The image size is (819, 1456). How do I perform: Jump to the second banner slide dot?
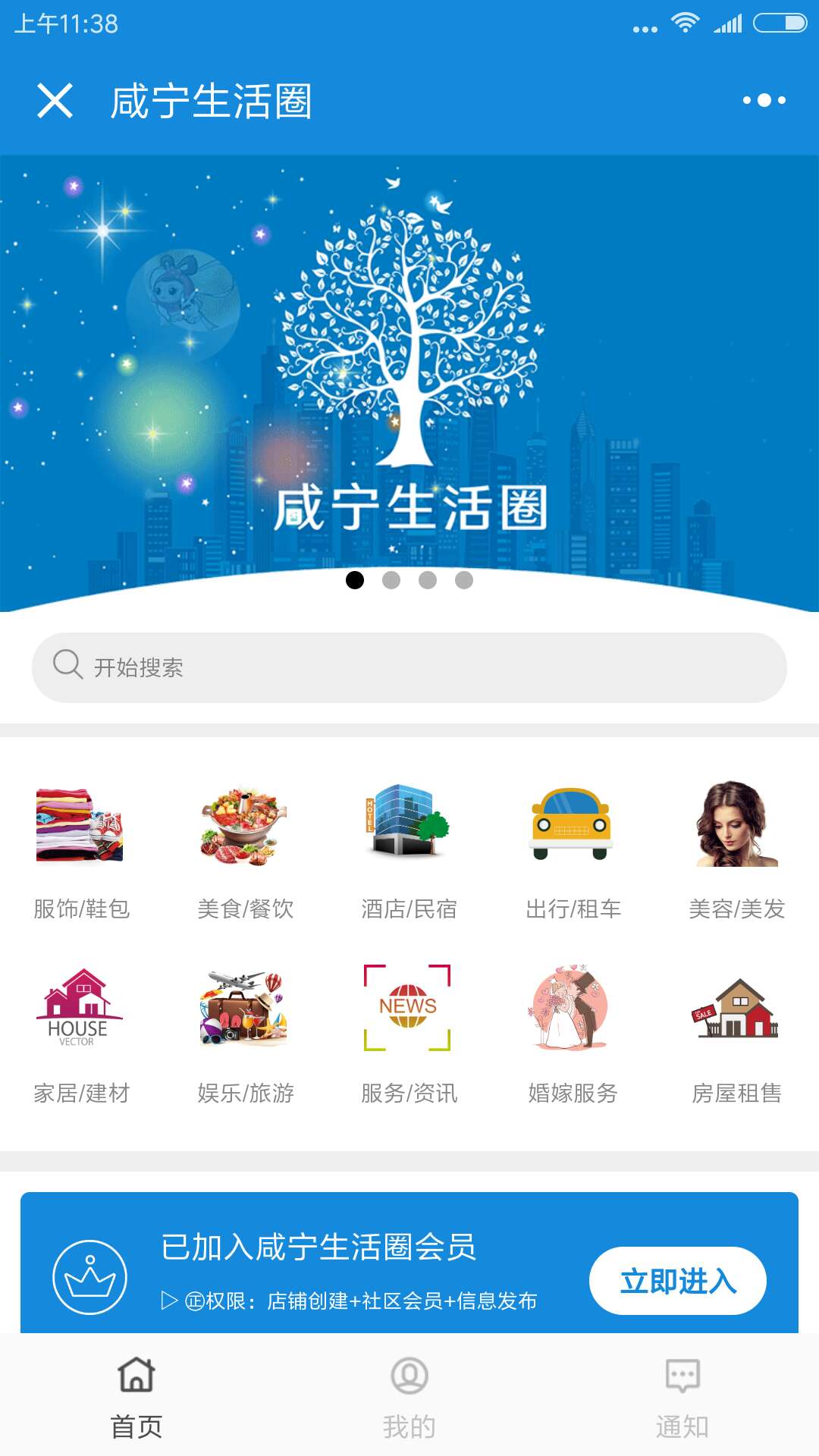[x=391, y=580]
